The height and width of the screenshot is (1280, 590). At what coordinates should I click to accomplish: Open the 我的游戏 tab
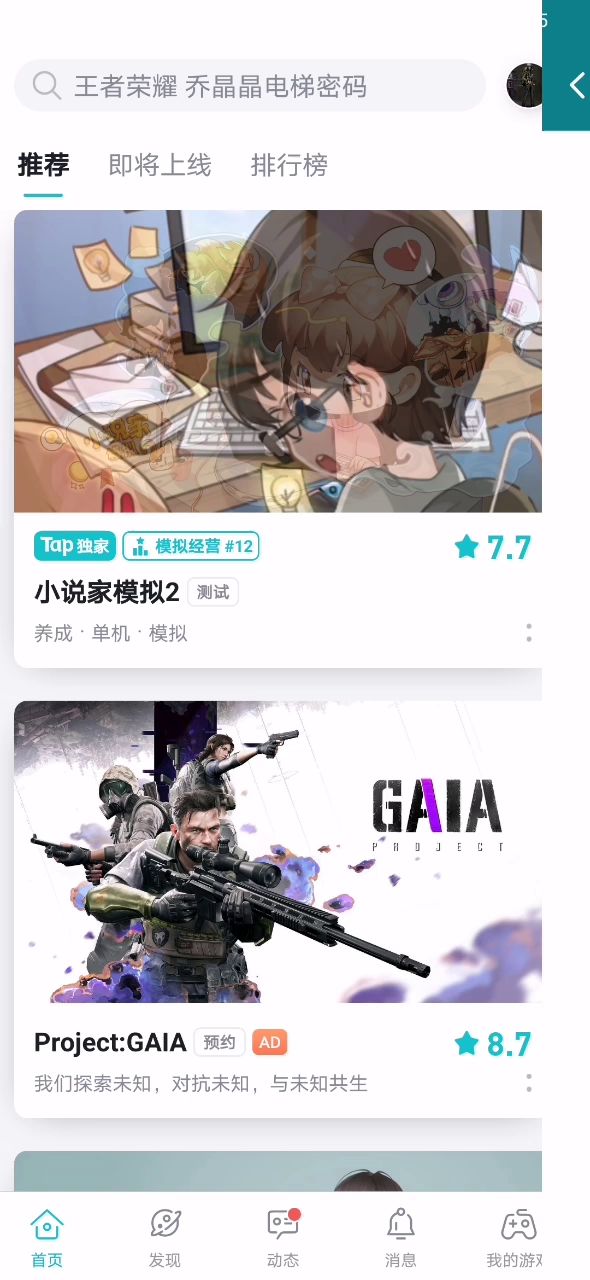(x=516, y=1238)
